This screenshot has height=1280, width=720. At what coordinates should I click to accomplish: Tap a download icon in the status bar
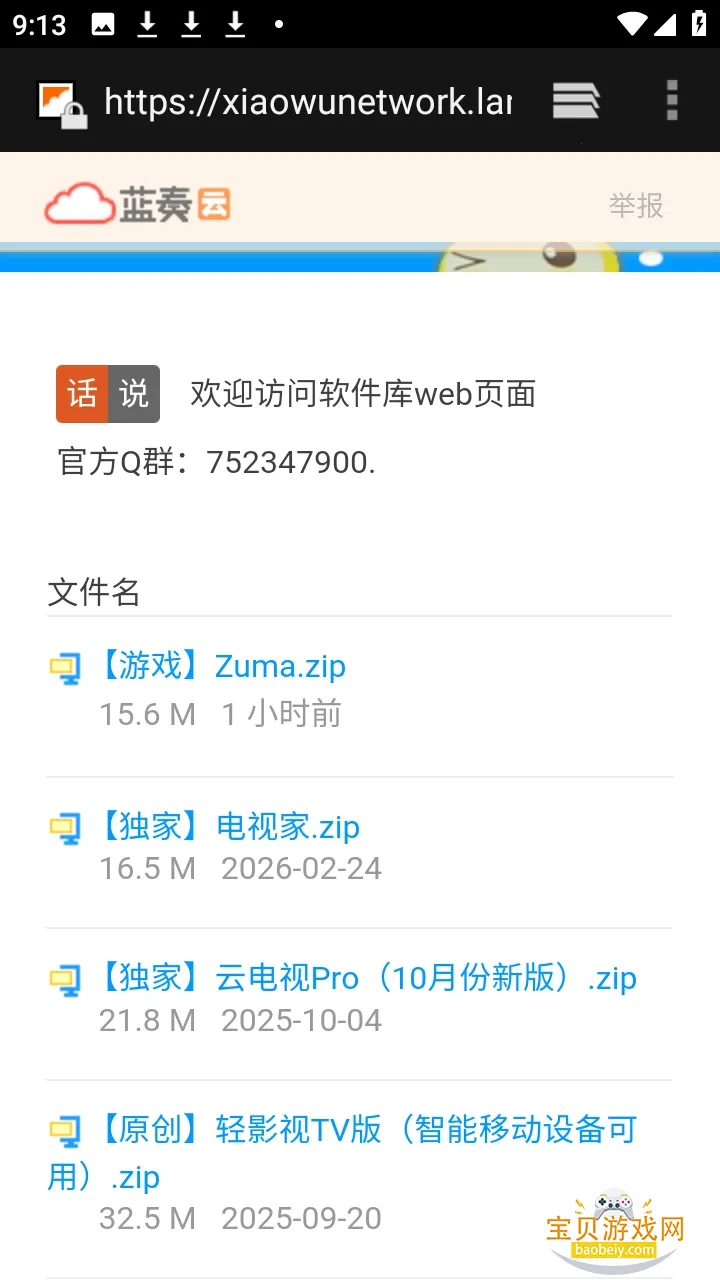(146, 24)
